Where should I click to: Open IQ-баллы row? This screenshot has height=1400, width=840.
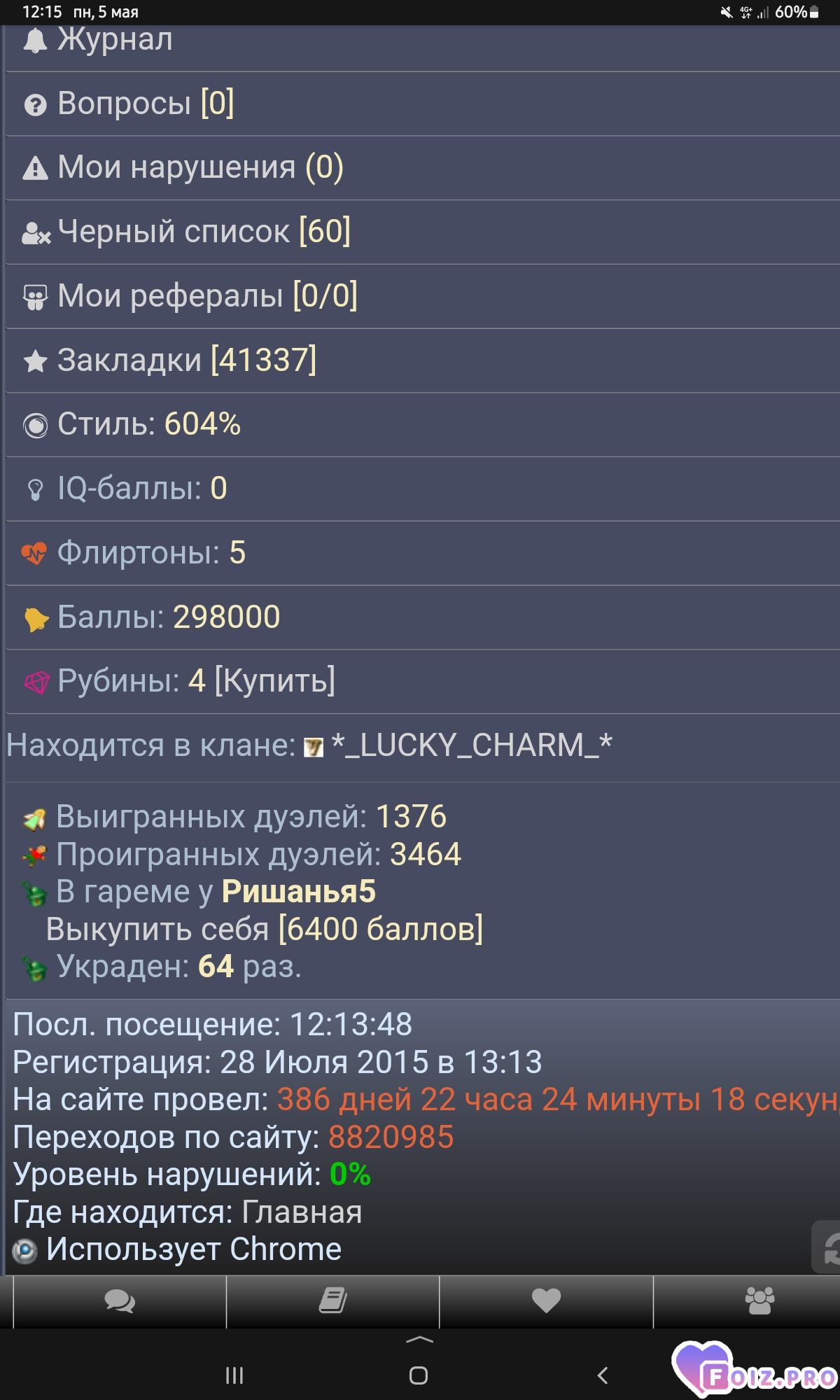[x=423, y=489]
